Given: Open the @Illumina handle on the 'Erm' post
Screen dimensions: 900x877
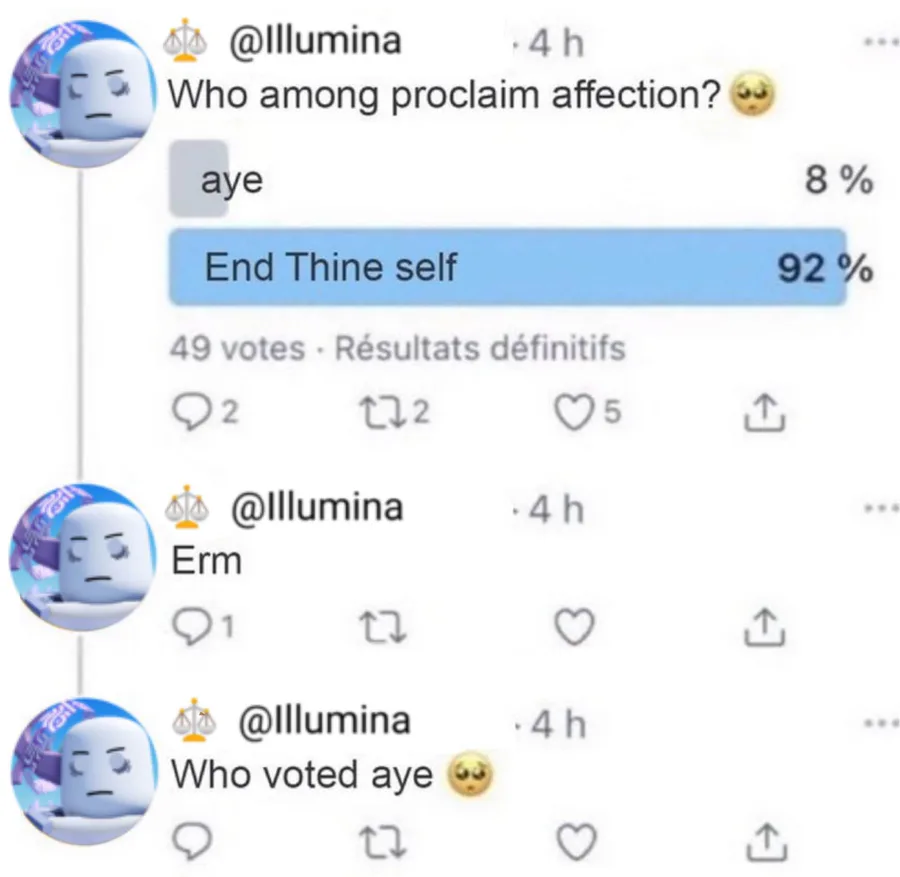Looking at the screenshot, I should pyautogui.click(x=317, y=507).
